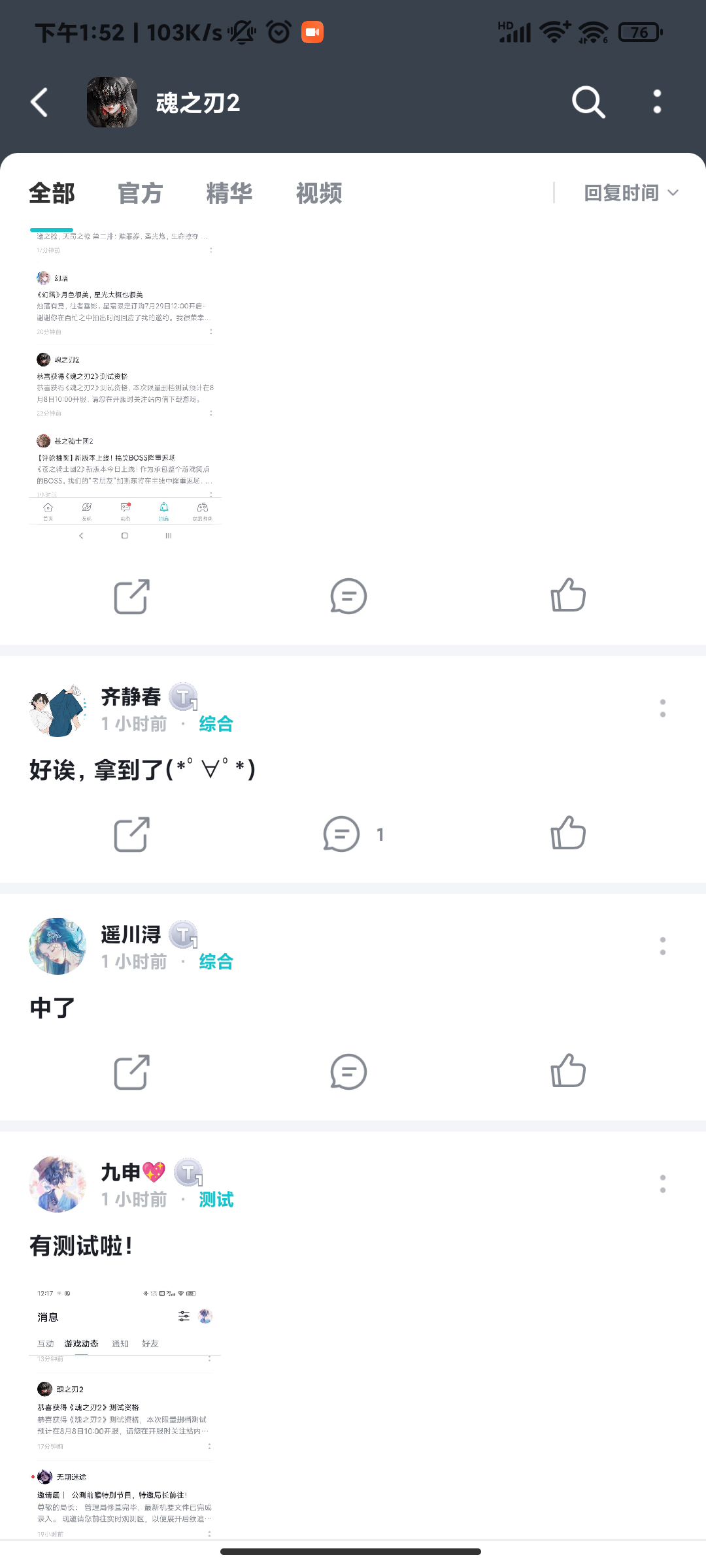Screen dimensions: 706x1568
Task: Open search in the 魂之刃2 forum
Action: click(588, 103)
